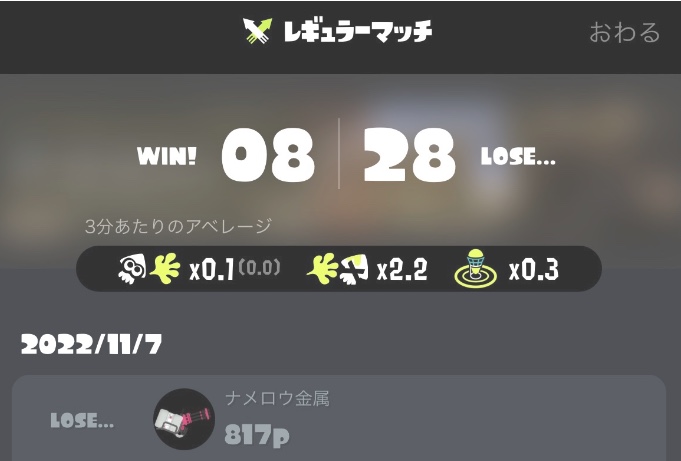681x461 pixels.
Task: Tap おわる to close the screen
Action: coord(624,33)
